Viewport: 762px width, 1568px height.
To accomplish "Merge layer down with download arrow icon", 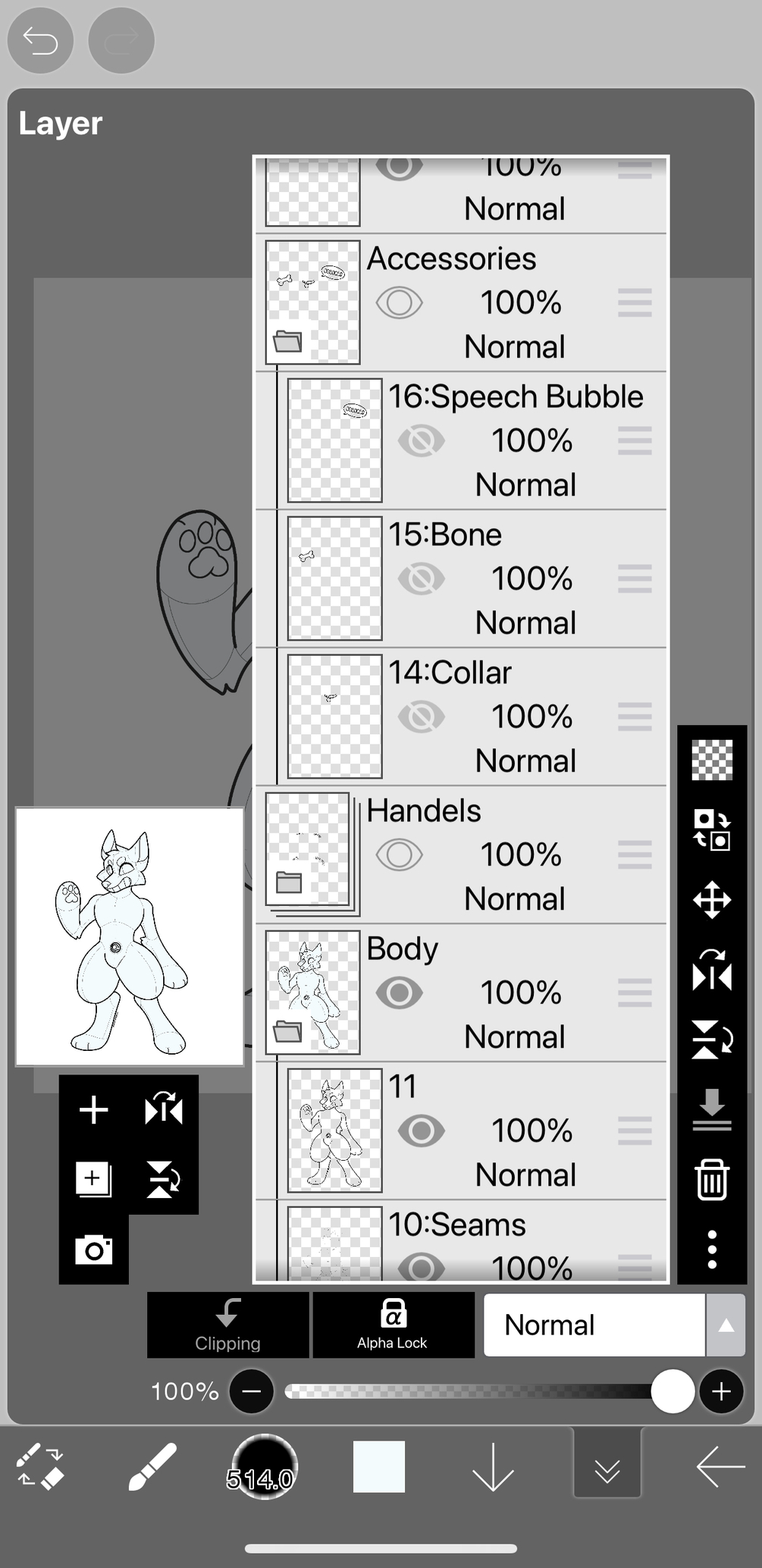I will [x=711, y=1109].
